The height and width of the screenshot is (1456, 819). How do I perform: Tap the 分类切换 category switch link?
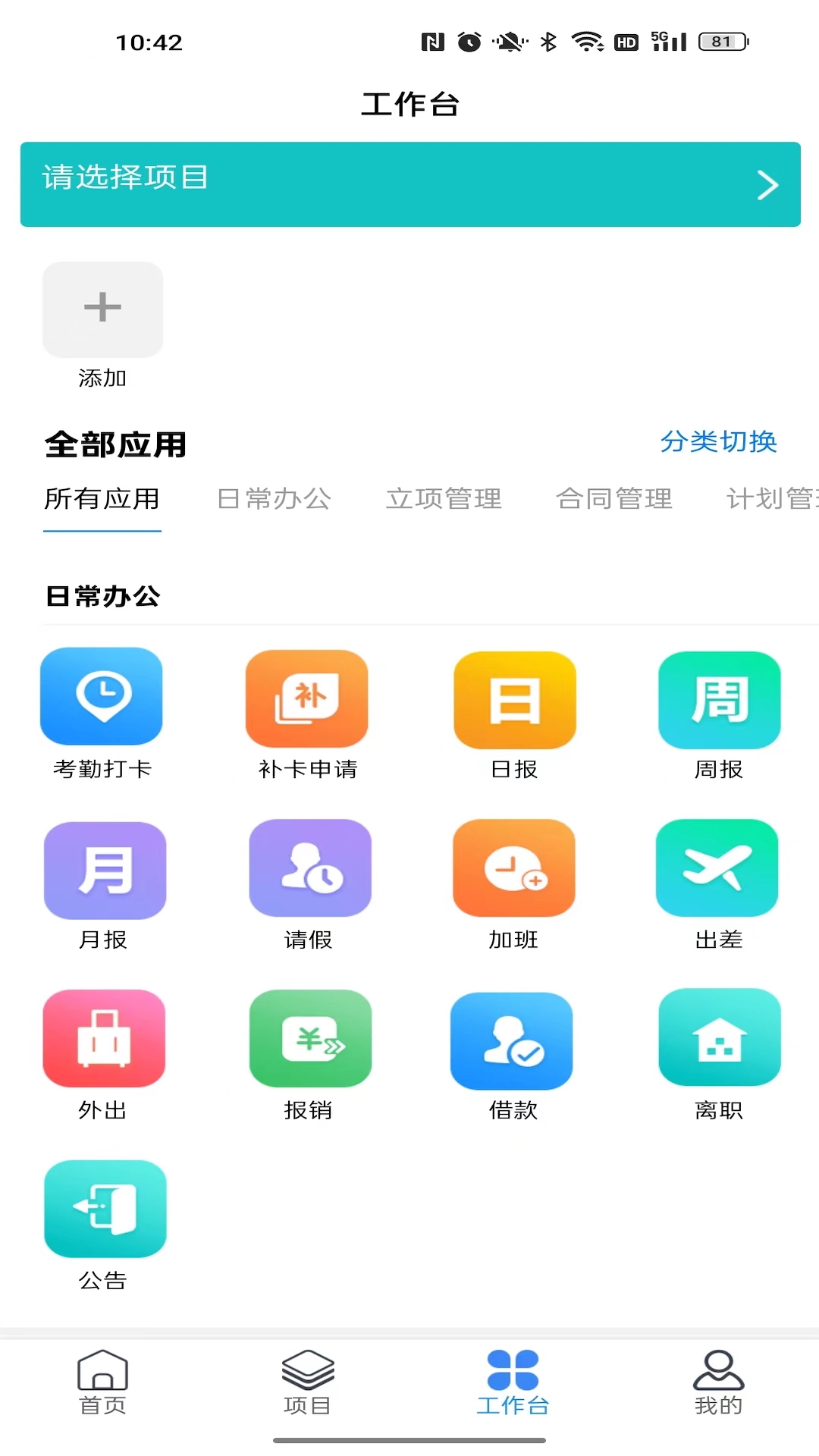tap(719, 442)
